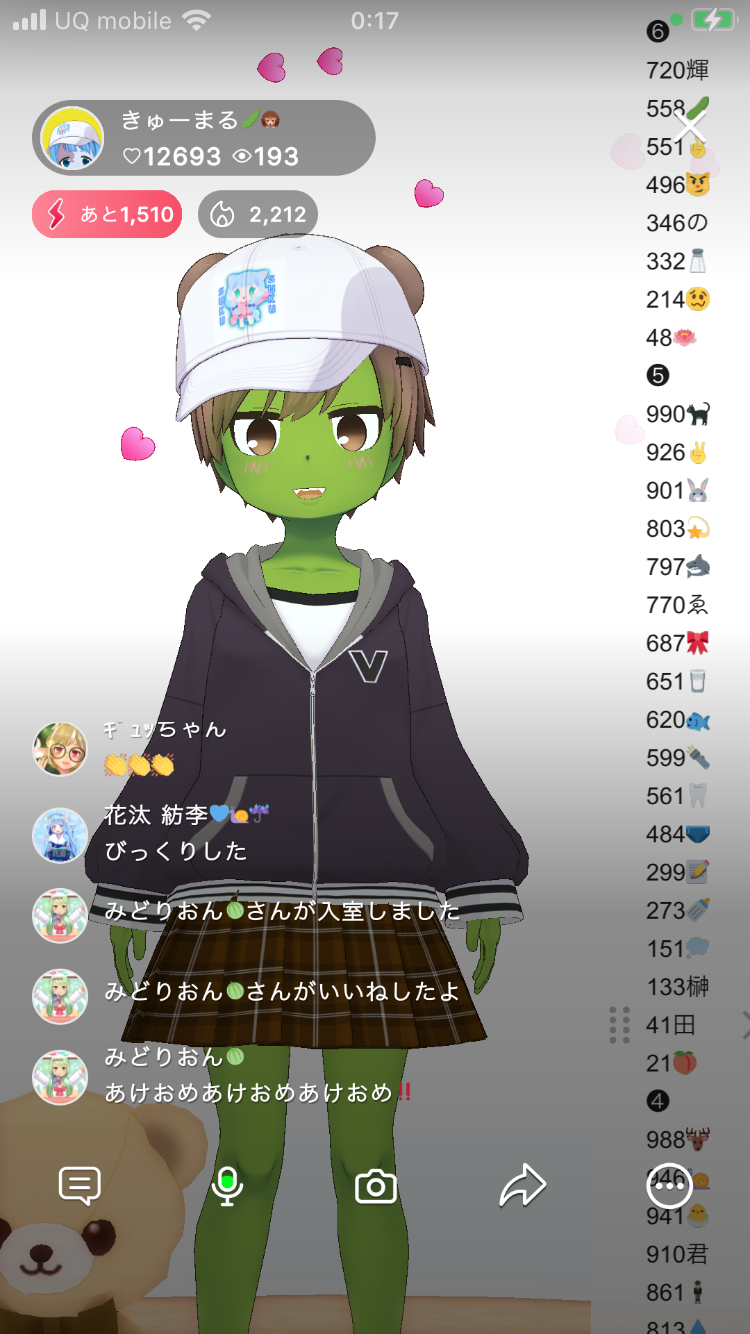Open みどりおん's avatar on the あけおめ comment
750x1334 pixels.
click(x=60, y=1077)
